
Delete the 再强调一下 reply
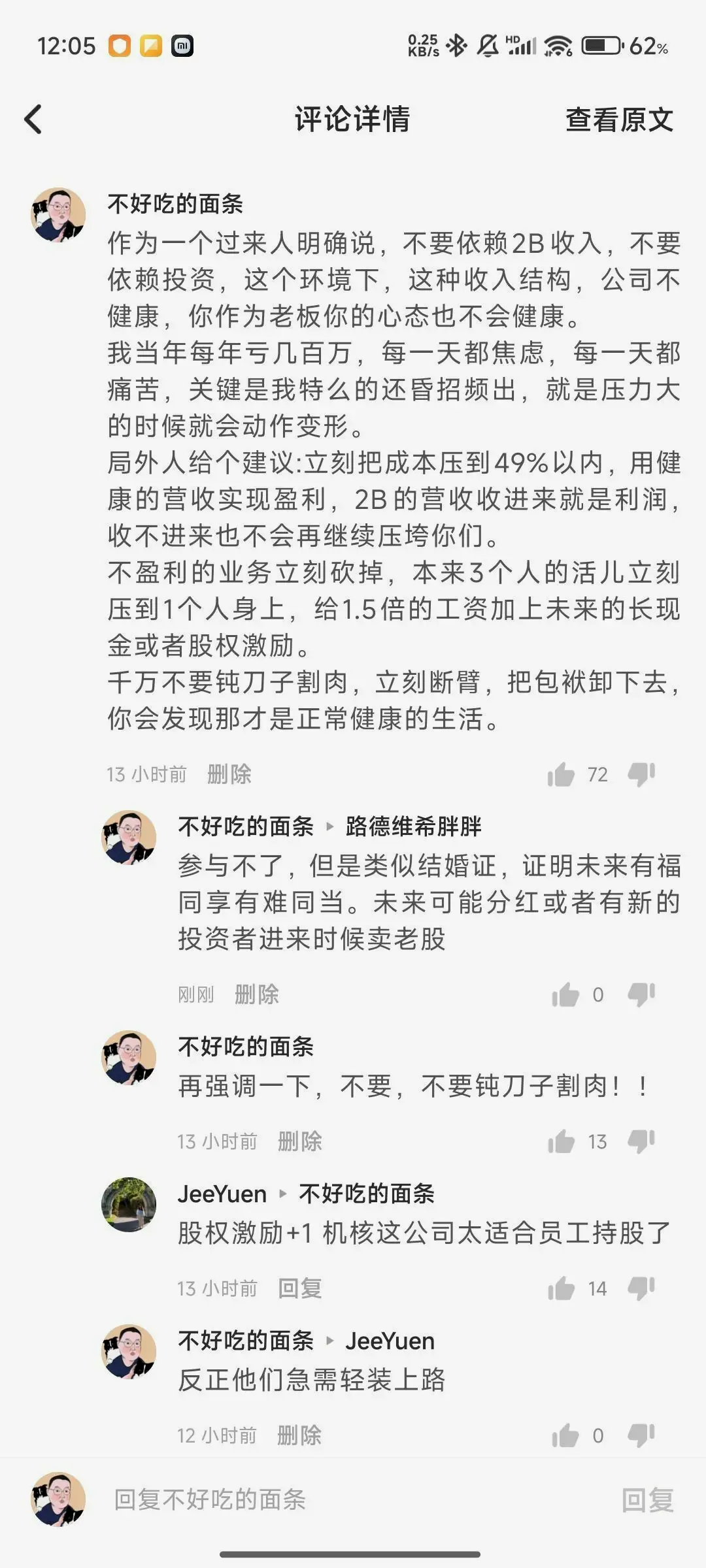tap(300, 1142)
